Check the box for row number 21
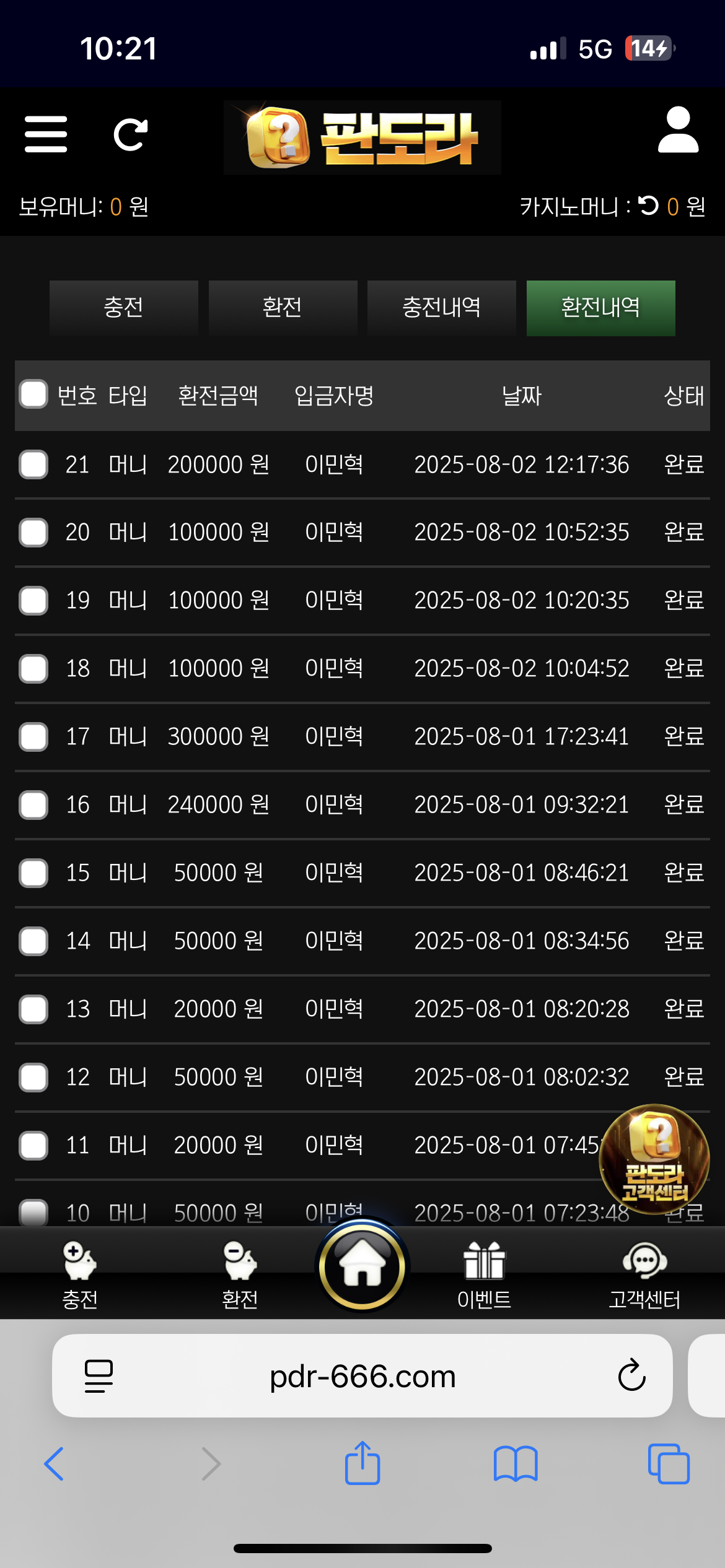Screen dimensions: 725x1568 pyautogui.click(x=33, y=464)
